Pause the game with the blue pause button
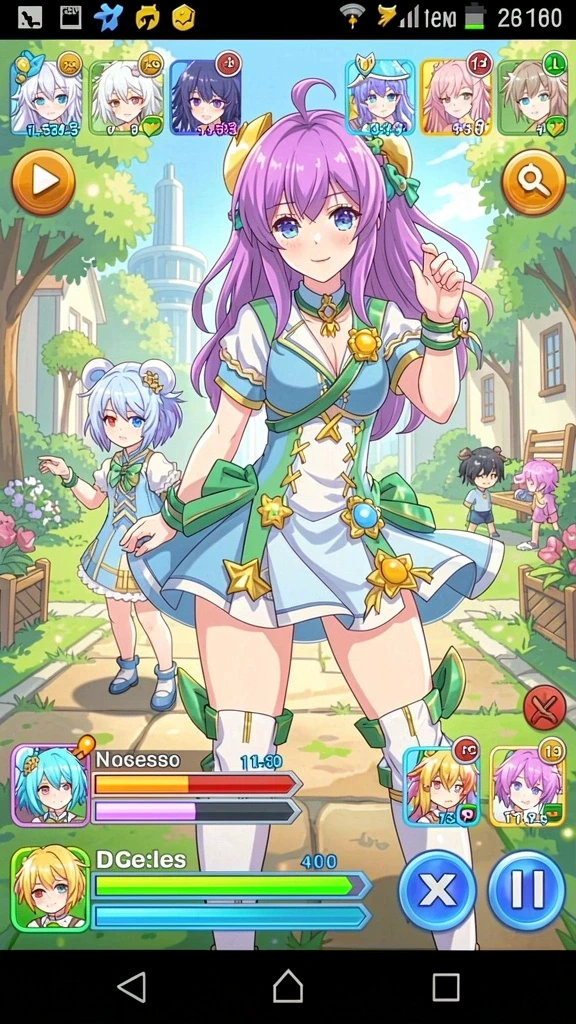576x1024 pixels. pos(526,889)
